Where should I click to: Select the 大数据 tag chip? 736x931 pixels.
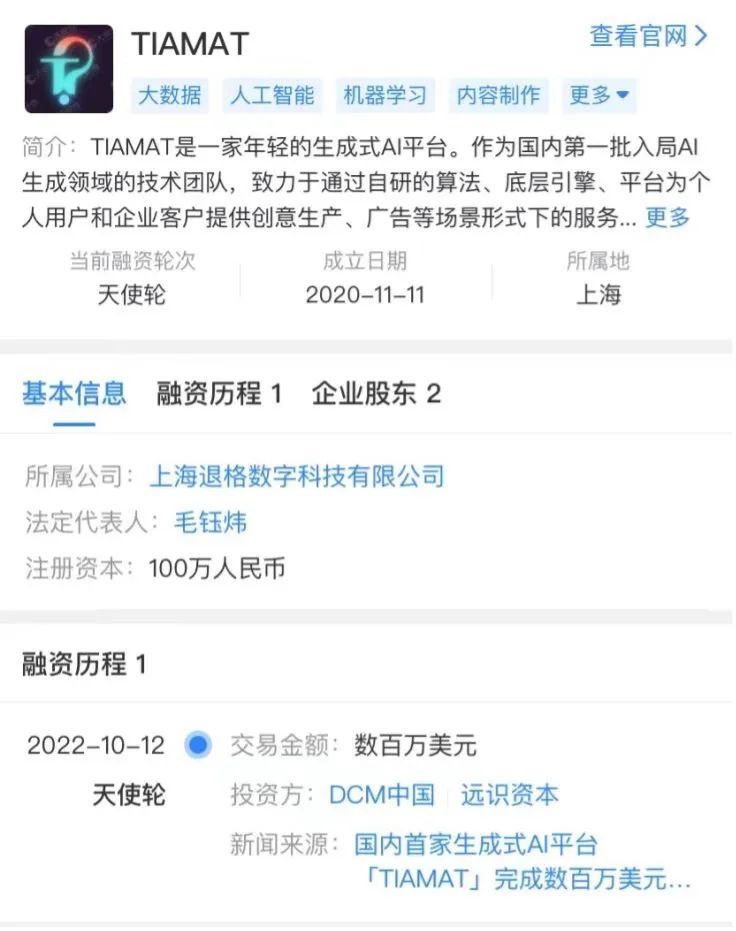(x=169, y=95)
